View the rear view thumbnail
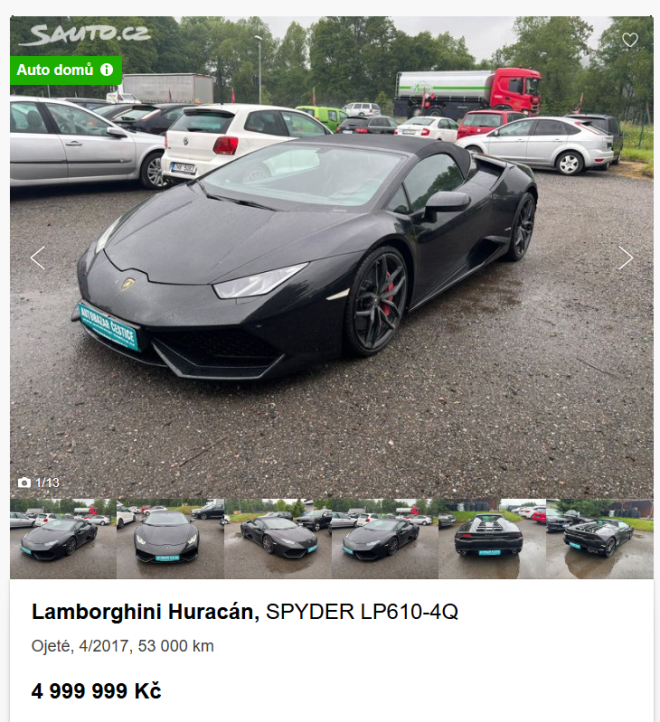 click(x=491, y=538)
